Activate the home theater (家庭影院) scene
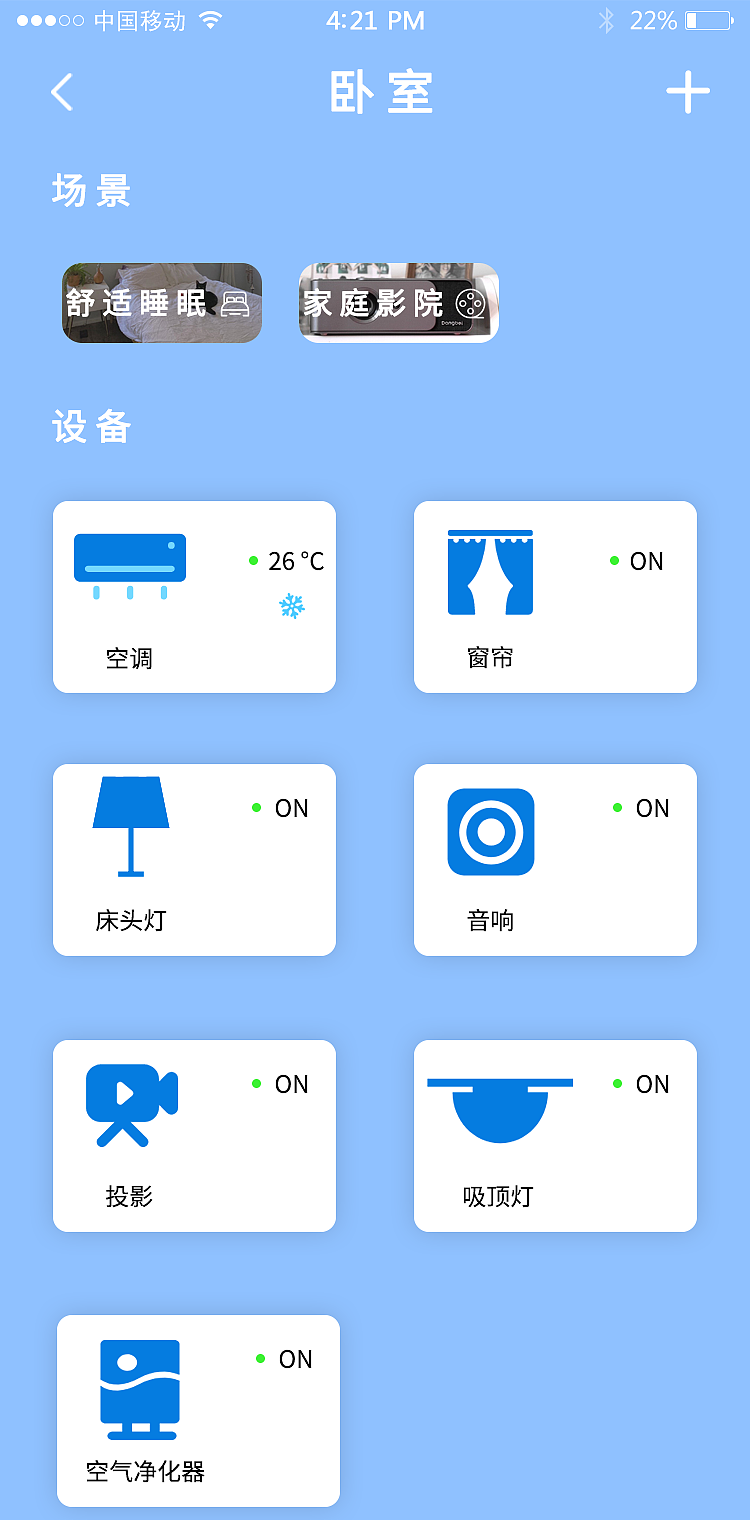The height and width of the screenshot is (1520, 750). coord(396,301)
